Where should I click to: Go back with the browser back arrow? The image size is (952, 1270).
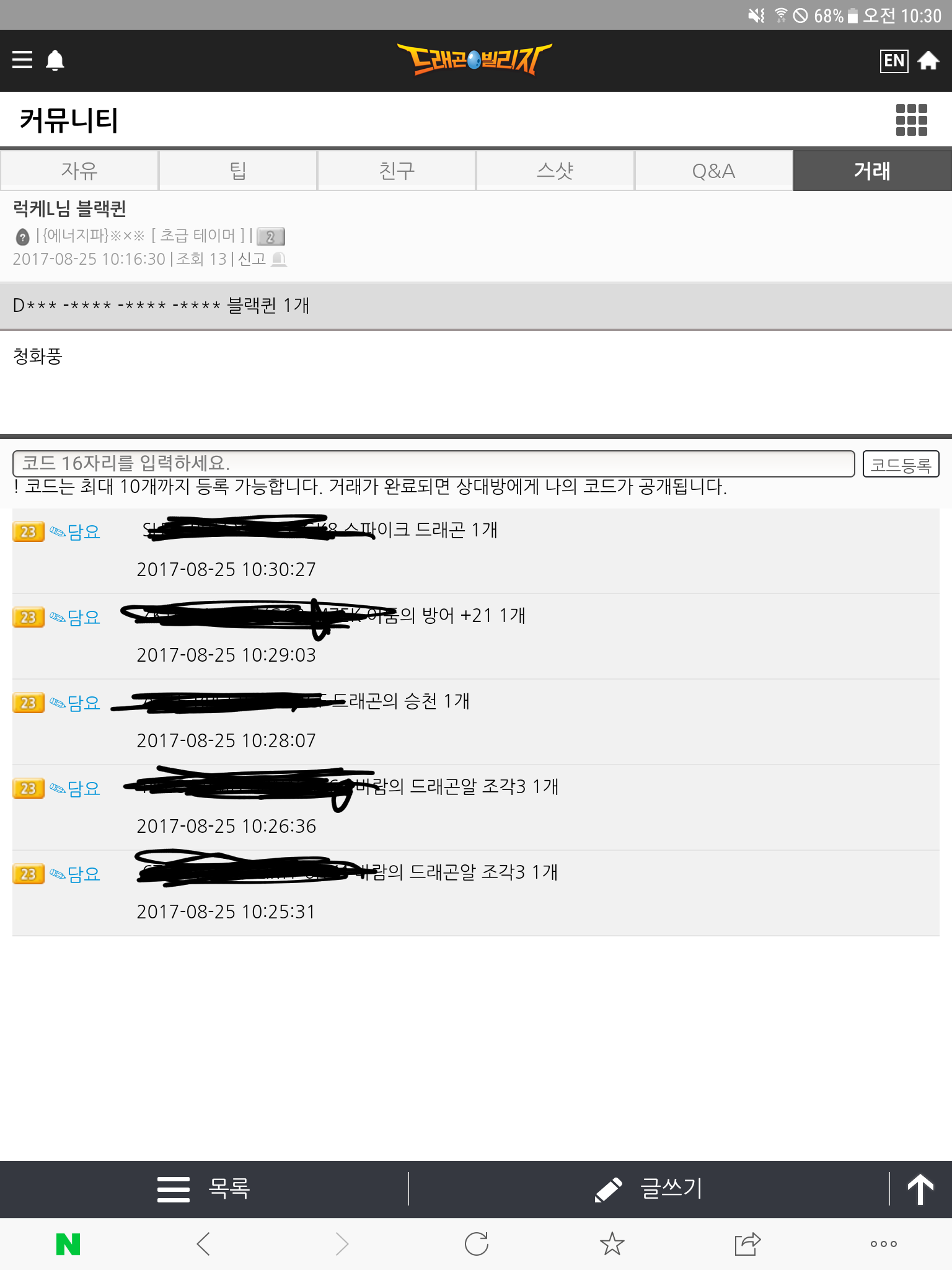click(x=204, y=1243)
